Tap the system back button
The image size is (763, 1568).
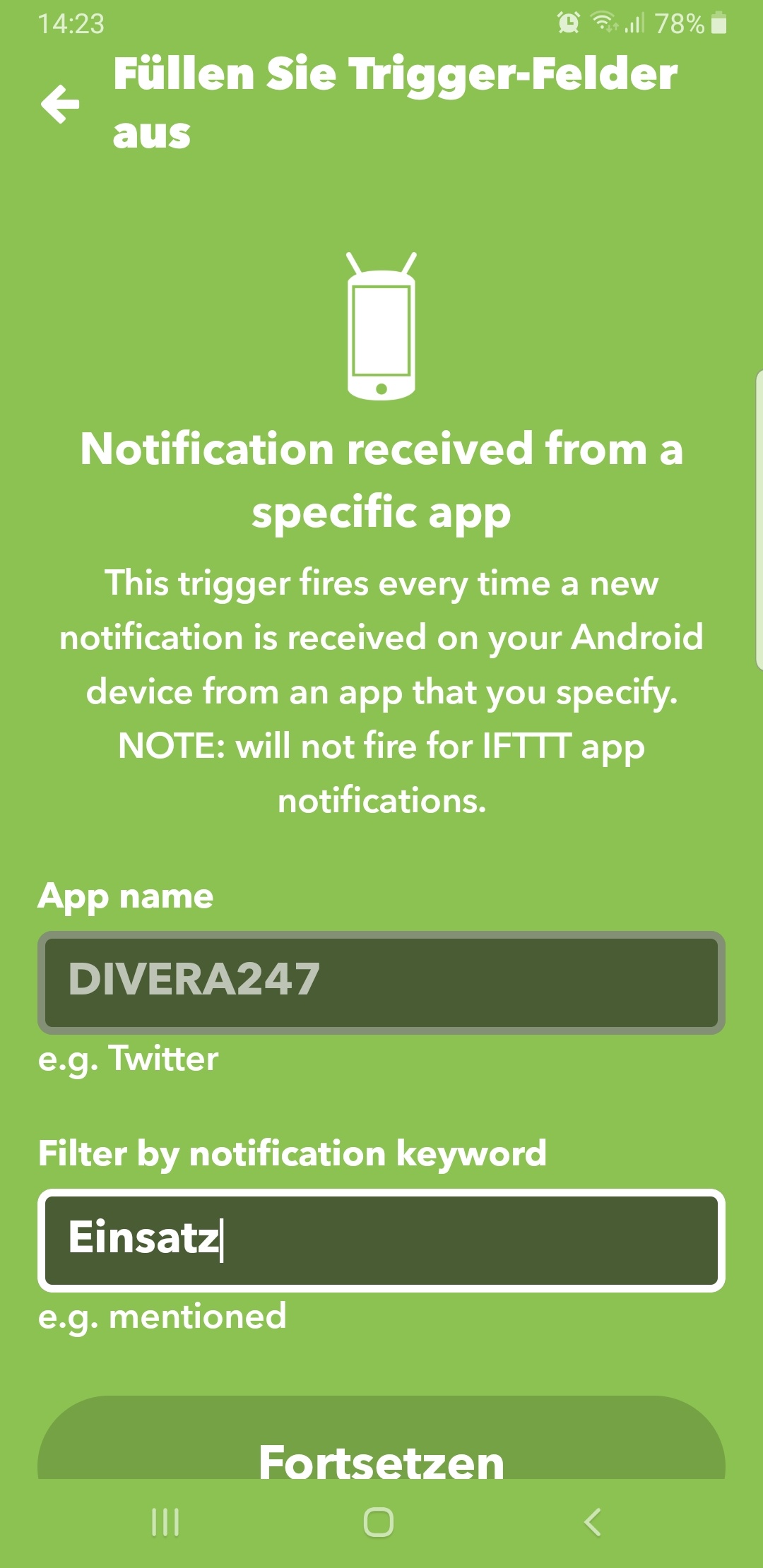593,1522
